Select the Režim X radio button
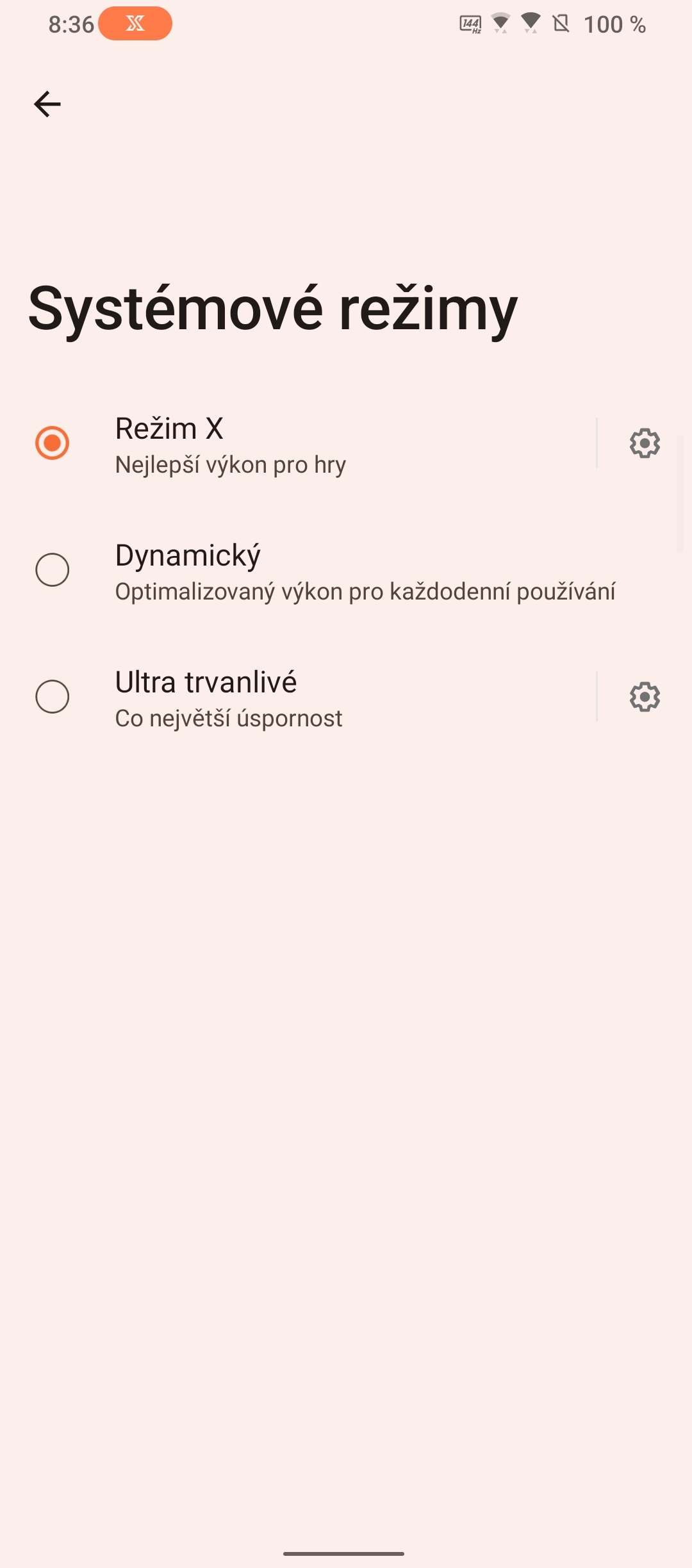 (x=53, y=443)
